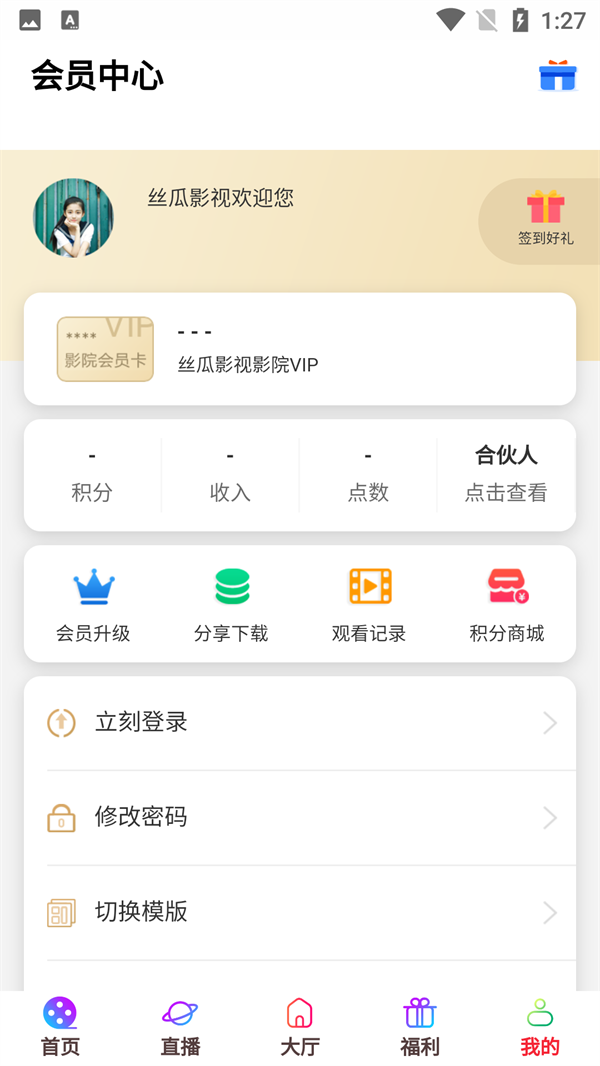Open the gift icon in the header
Viewport: 600px width, 1066px height.
coord(558,76)
